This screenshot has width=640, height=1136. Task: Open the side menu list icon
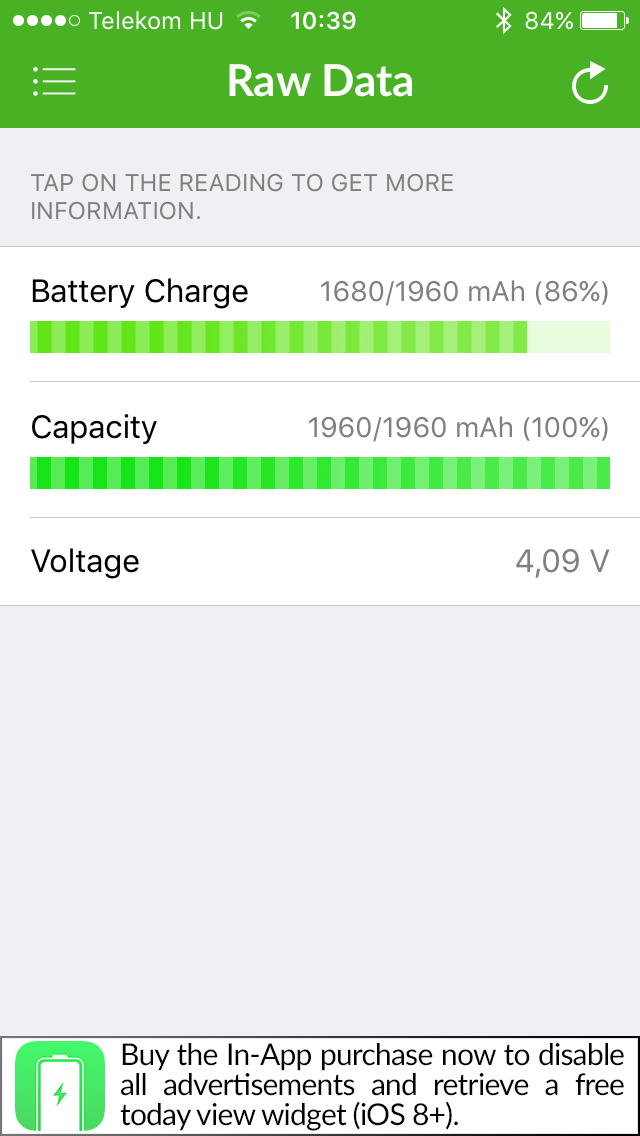(x=54, y=82)
